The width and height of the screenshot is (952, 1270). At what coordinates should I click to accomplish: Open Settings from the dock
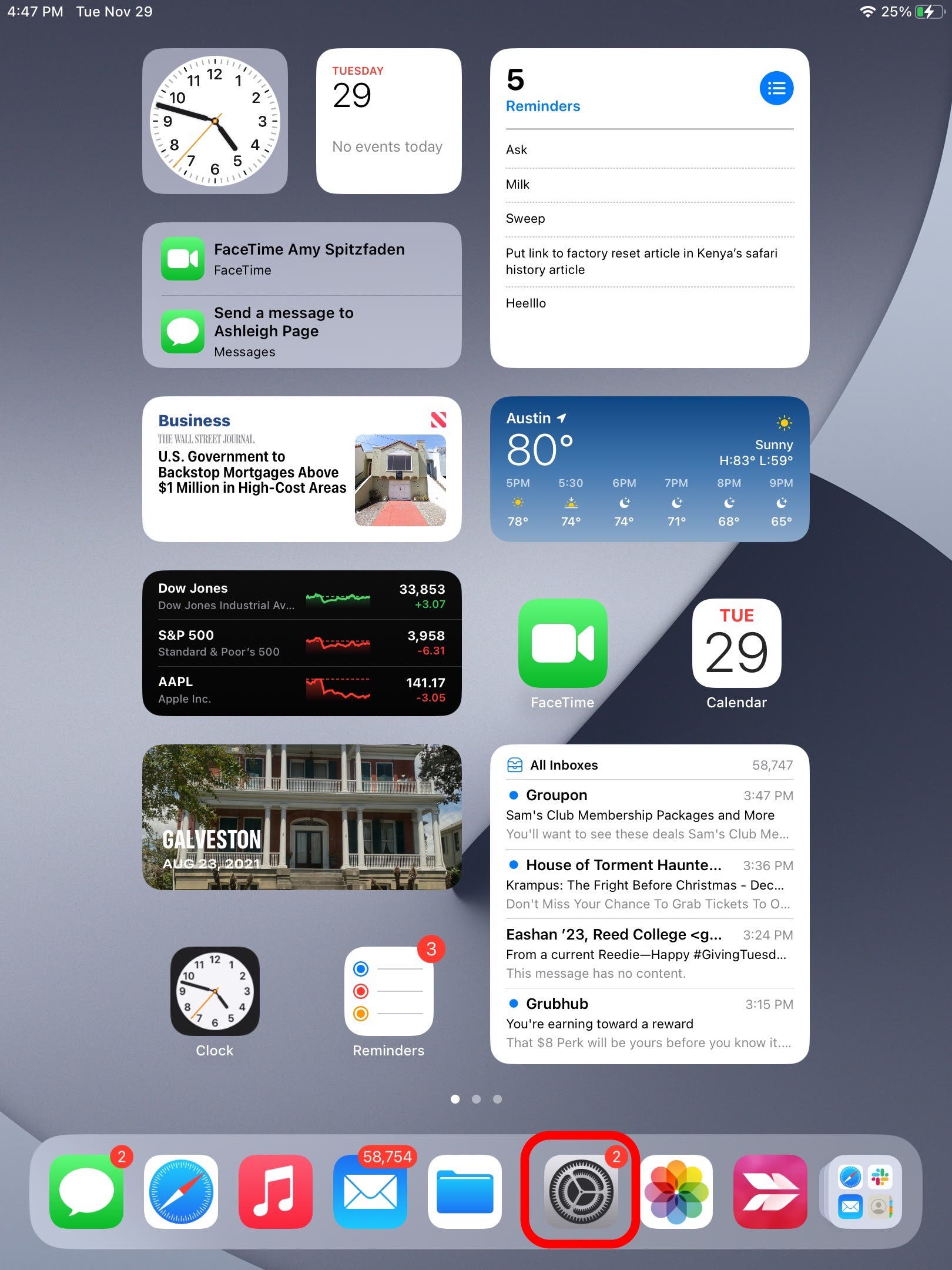581,1191
